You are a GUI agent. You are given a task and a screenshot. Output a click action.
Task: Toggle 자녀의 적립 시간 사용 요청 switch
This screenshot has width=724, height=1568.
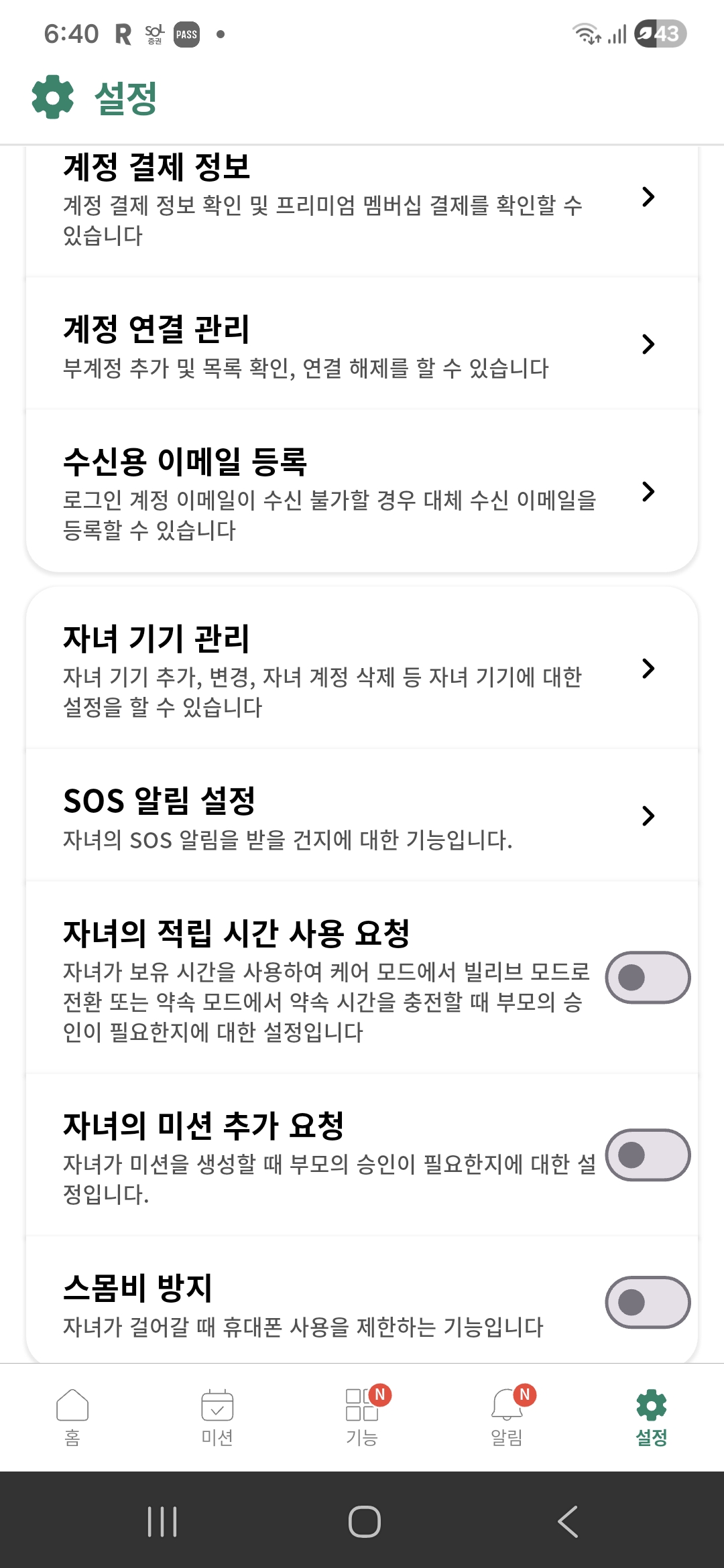click(x=647, y=978)
